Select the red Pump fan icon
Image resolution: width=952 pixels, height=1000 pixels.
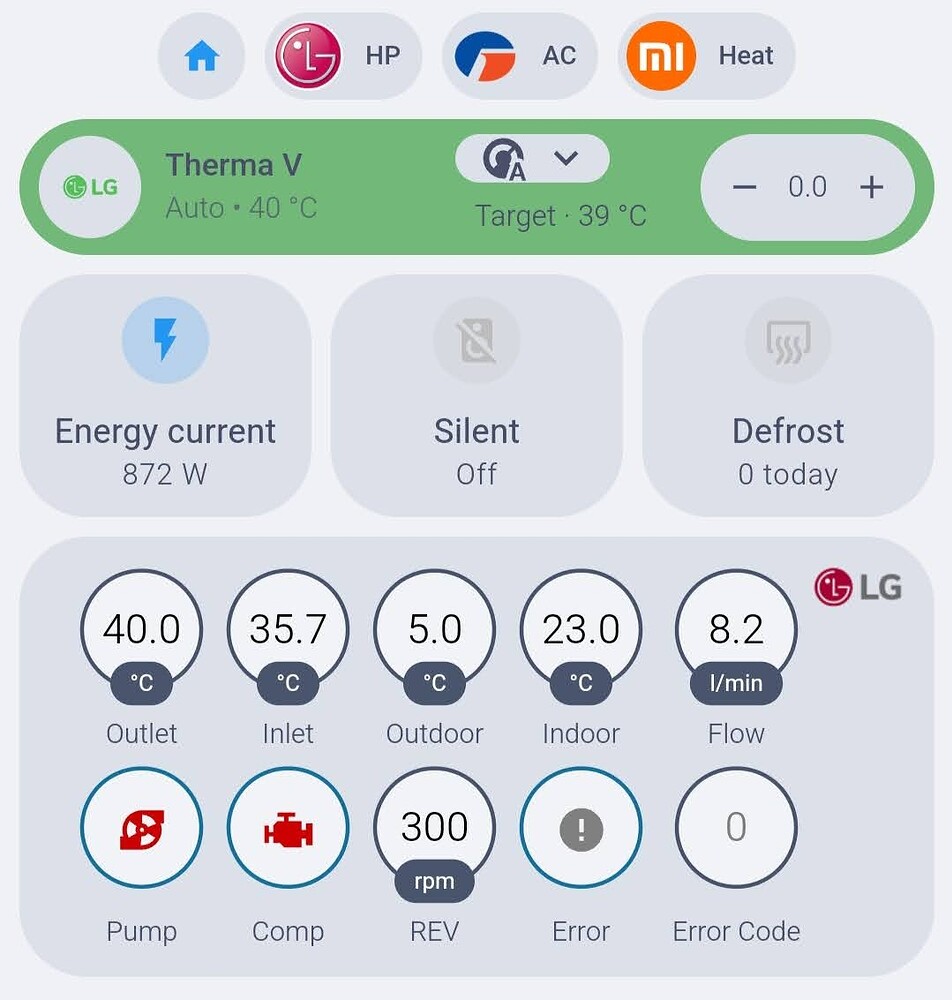(x=141, y=827)
